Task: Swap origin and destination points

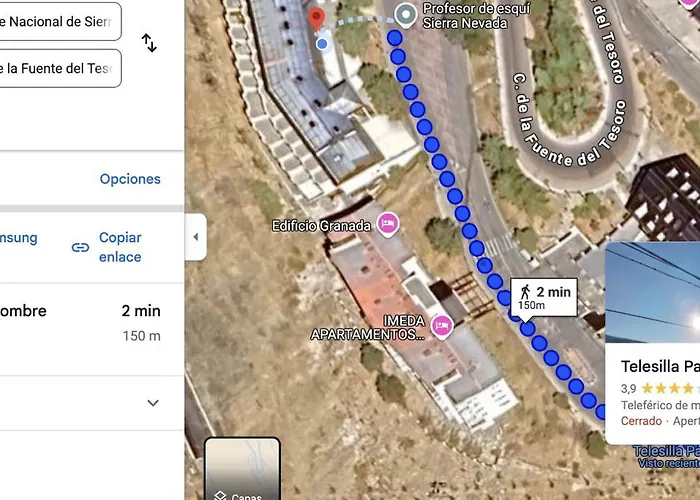Action: [x=149, y=43]
